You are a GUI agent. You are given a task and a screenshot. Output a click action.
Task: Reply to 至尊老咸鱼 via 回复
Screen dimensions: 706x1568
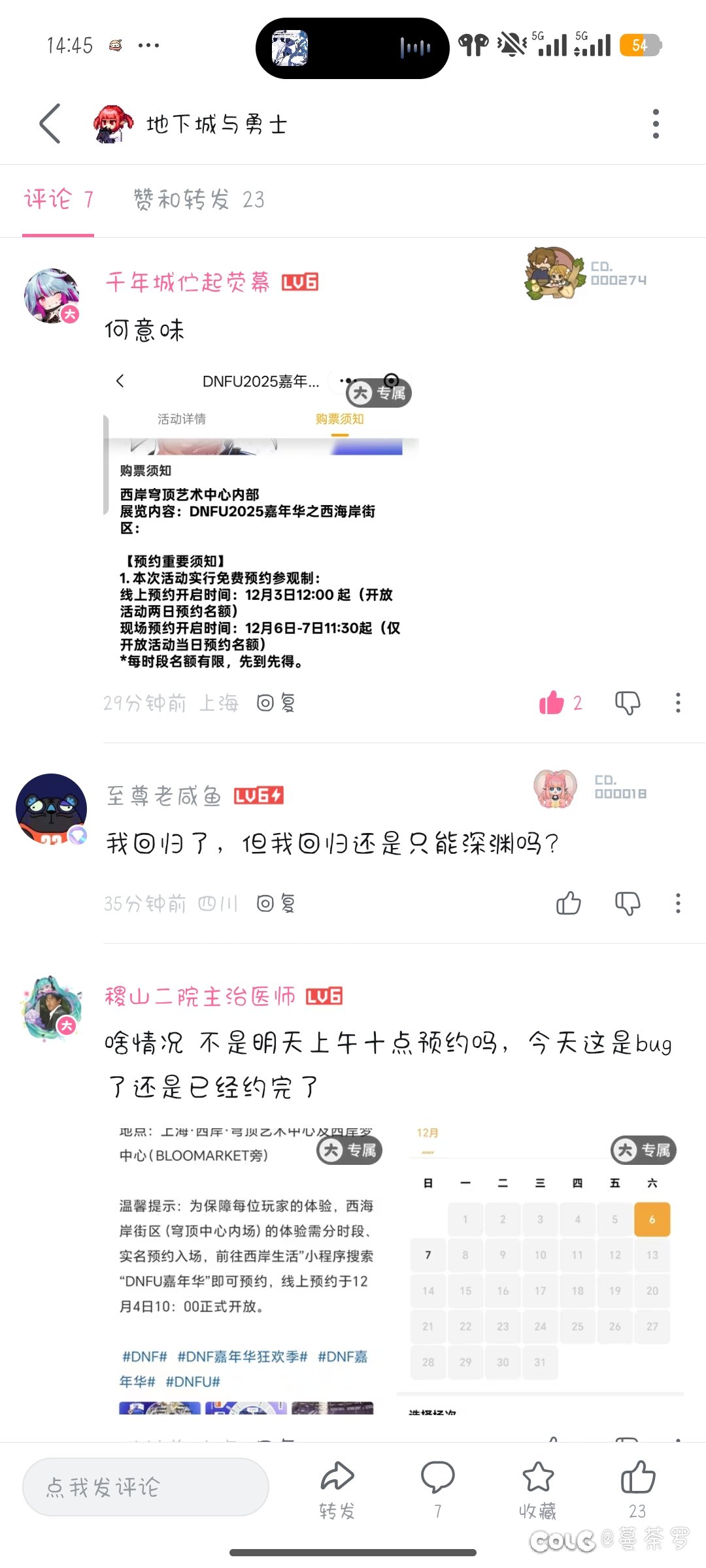[x=275, y=903]
